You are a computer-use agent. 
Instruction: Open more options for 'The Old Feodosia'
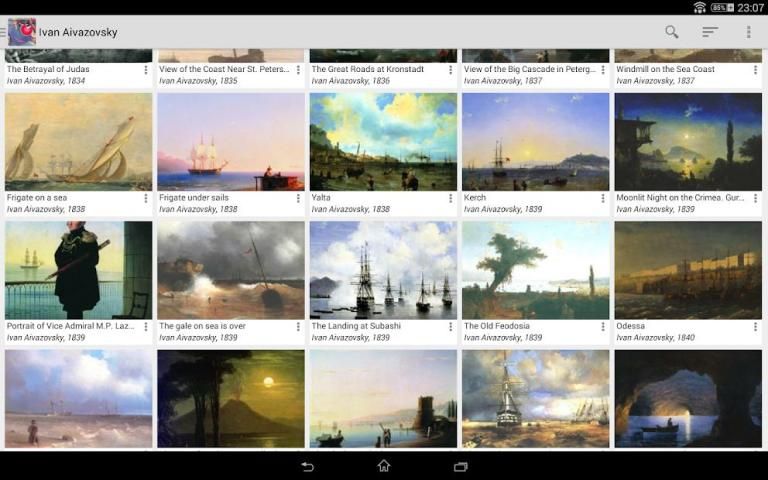tap(603, 326)
